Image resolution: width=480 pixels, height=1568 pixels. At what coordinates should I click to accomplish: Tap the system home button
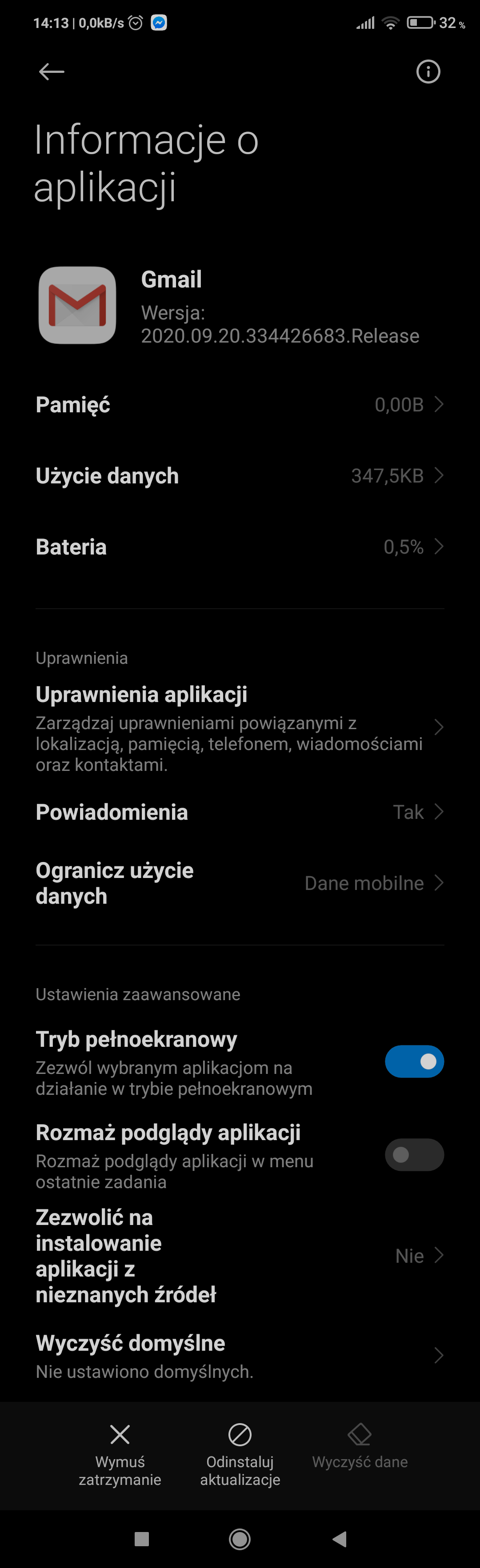click(x=240, y=1539)
